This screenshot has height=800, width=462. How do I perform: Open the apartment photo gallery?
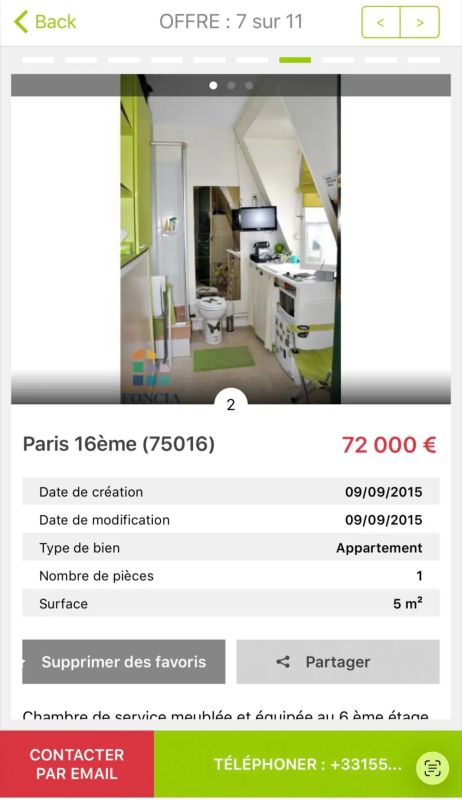(x=230, y=239)
